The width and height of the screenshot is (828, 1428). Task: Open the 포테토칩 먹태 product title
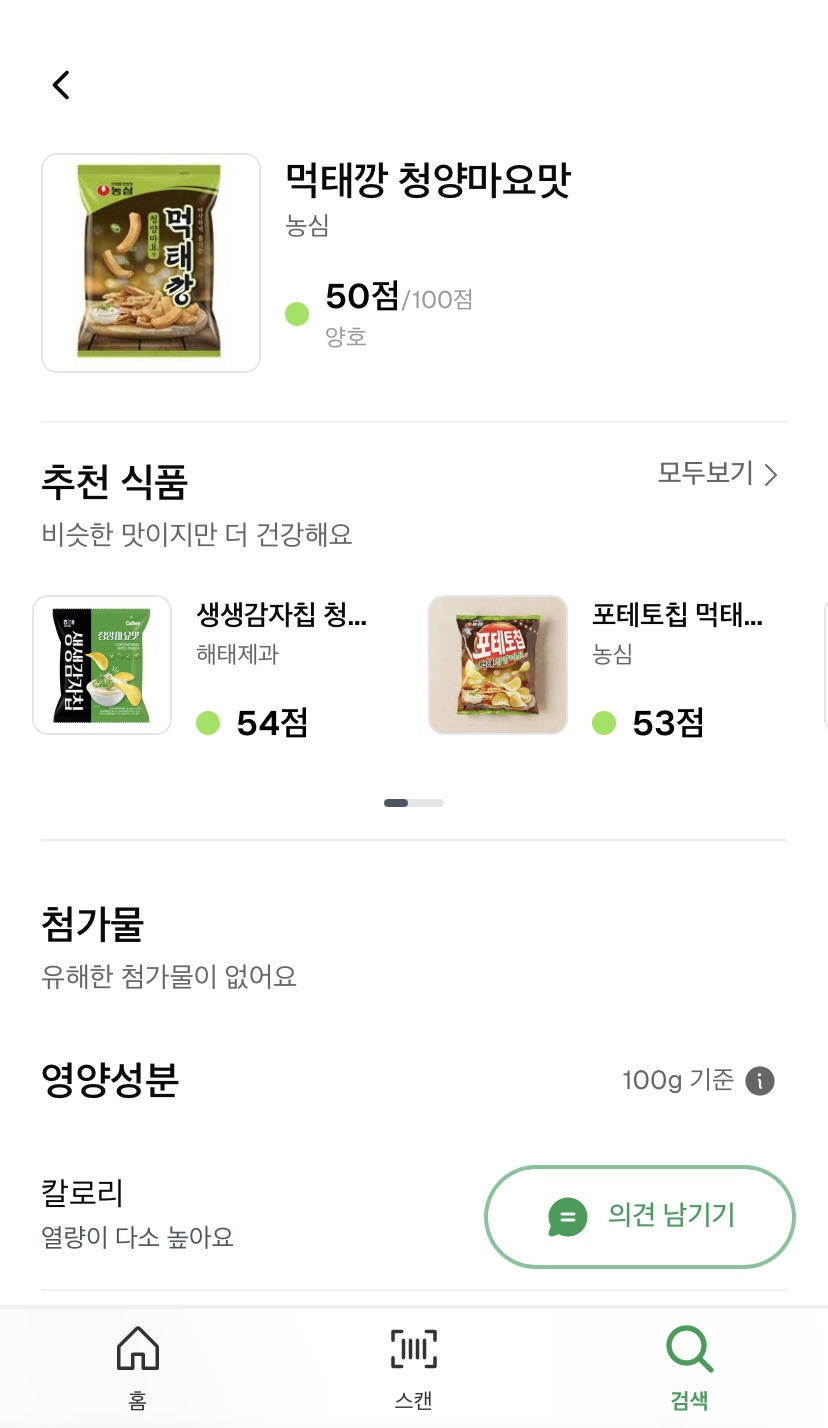677,616
